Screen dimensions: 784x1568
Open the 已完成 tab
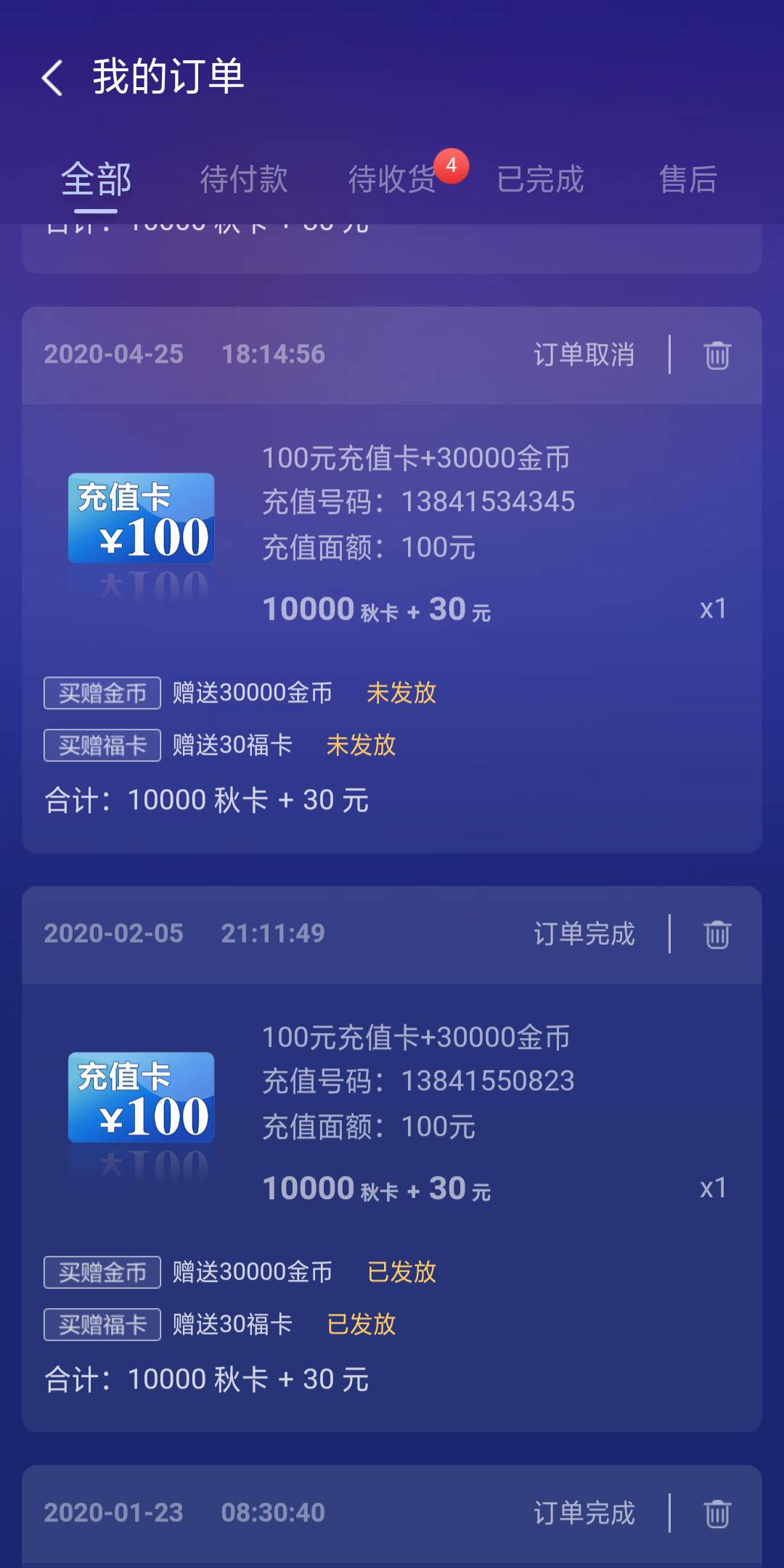click(541, 180)
